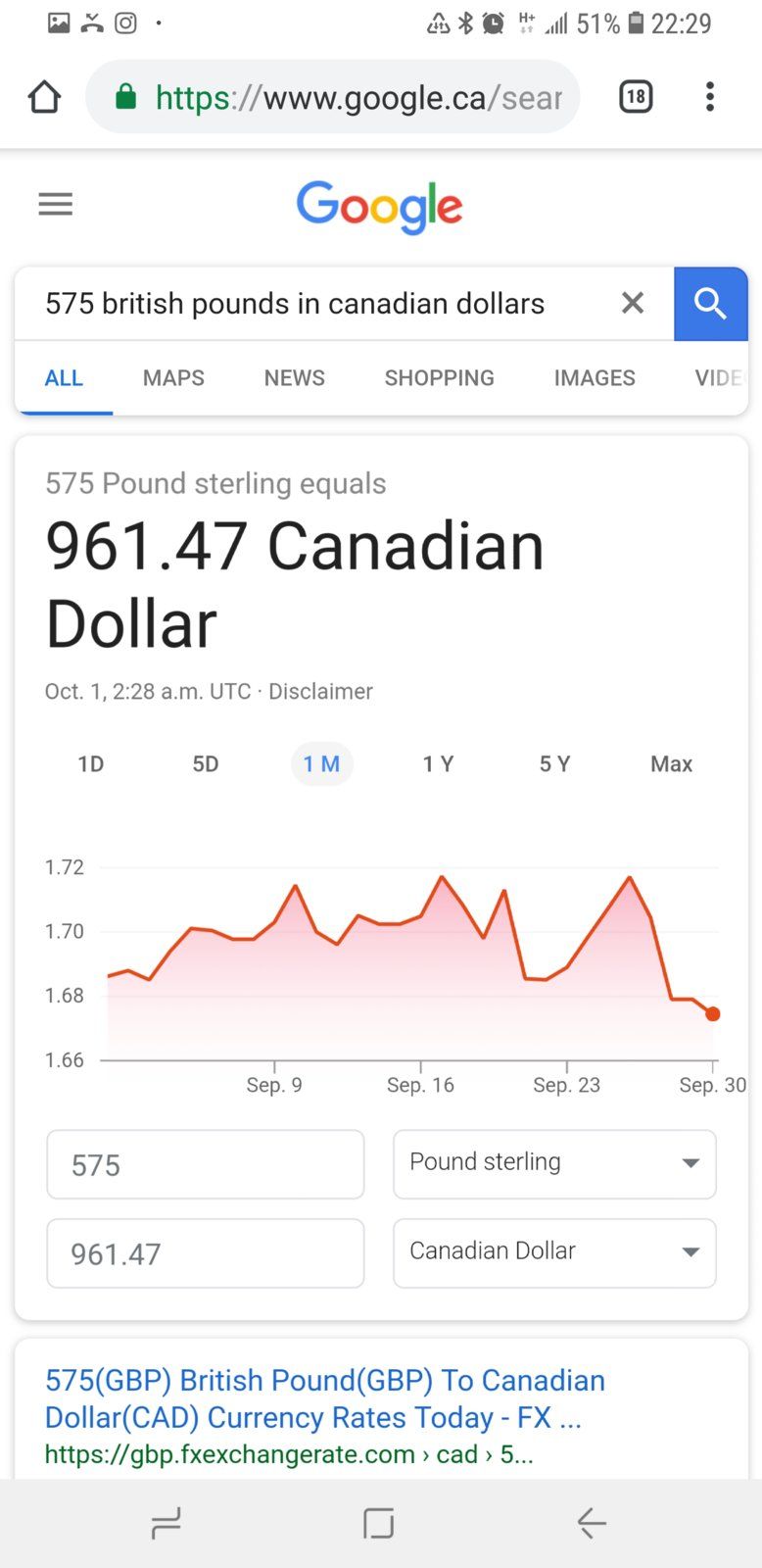Expand the Canadian Dollar currency dropdown
Image resolution: width=762 pixels, height=1568 pixels.
point(554,1251)
